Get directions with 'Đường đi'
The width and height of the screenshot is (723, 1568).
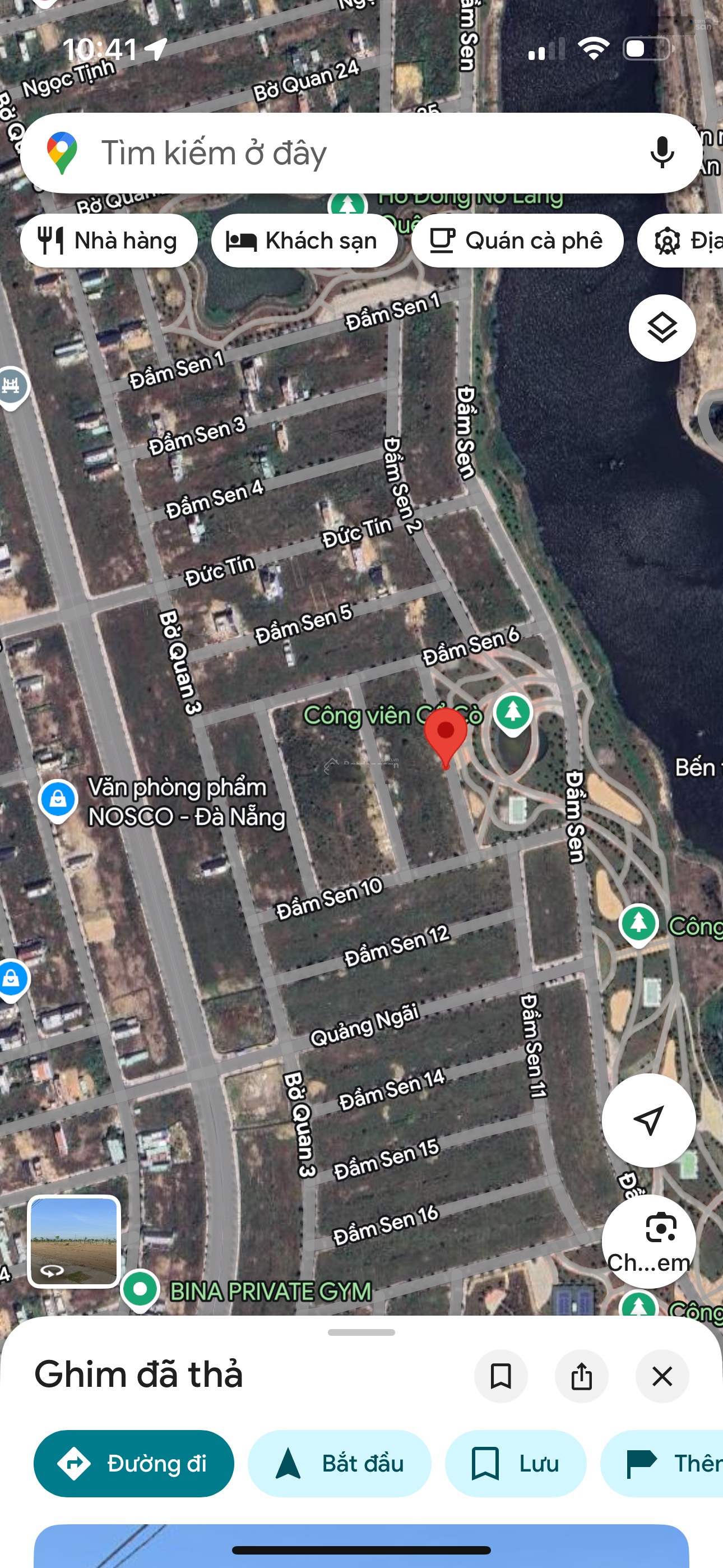pyautogui.click(x=134, y=1463)
